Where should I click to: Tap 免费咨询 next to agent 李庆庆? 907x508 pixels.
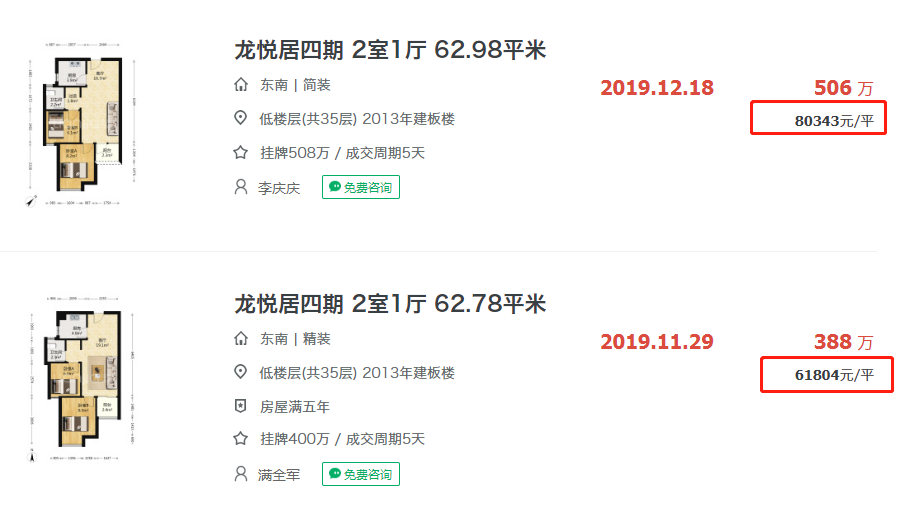click(x=361, y=187)
